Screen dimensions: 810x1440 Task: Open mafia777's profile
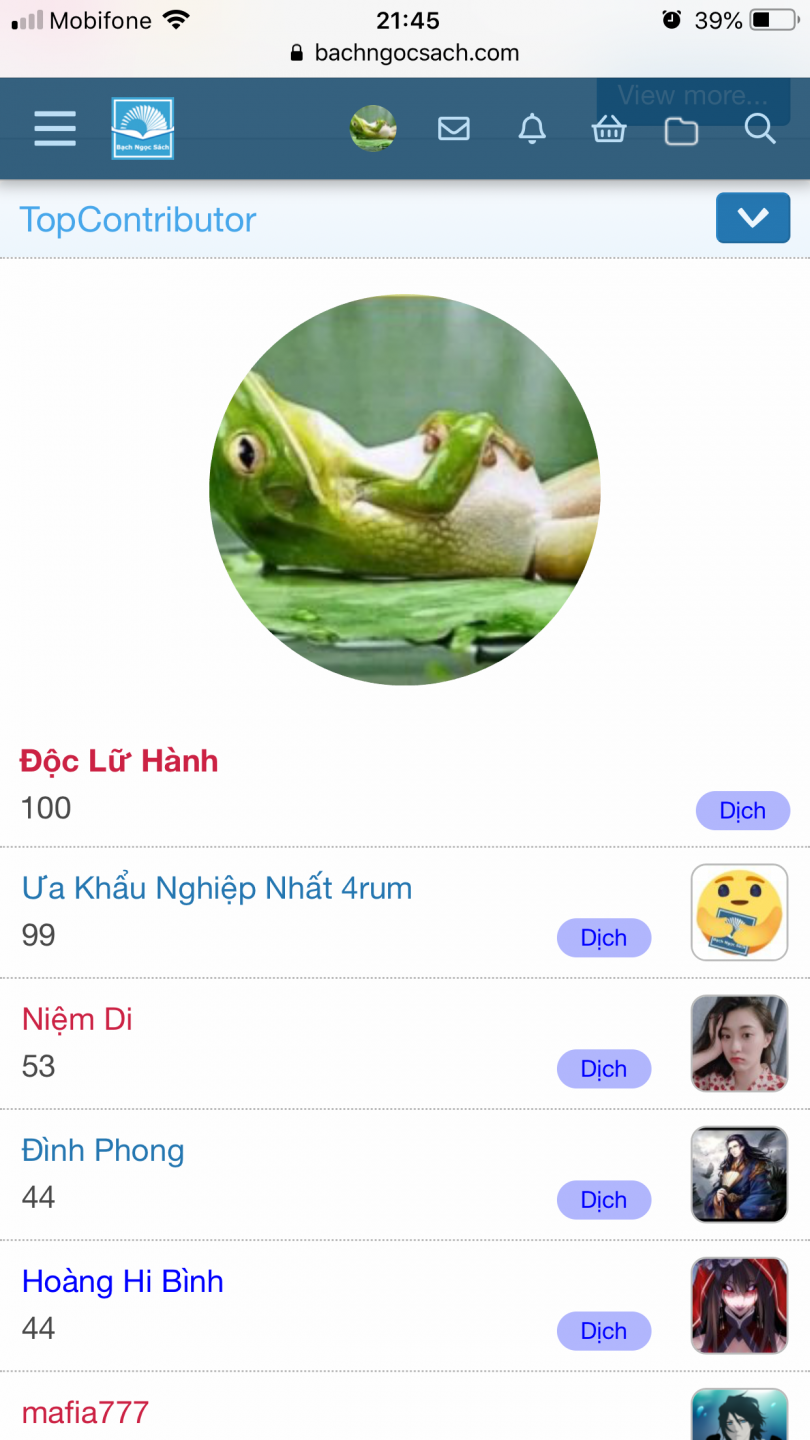[85, 1412]
